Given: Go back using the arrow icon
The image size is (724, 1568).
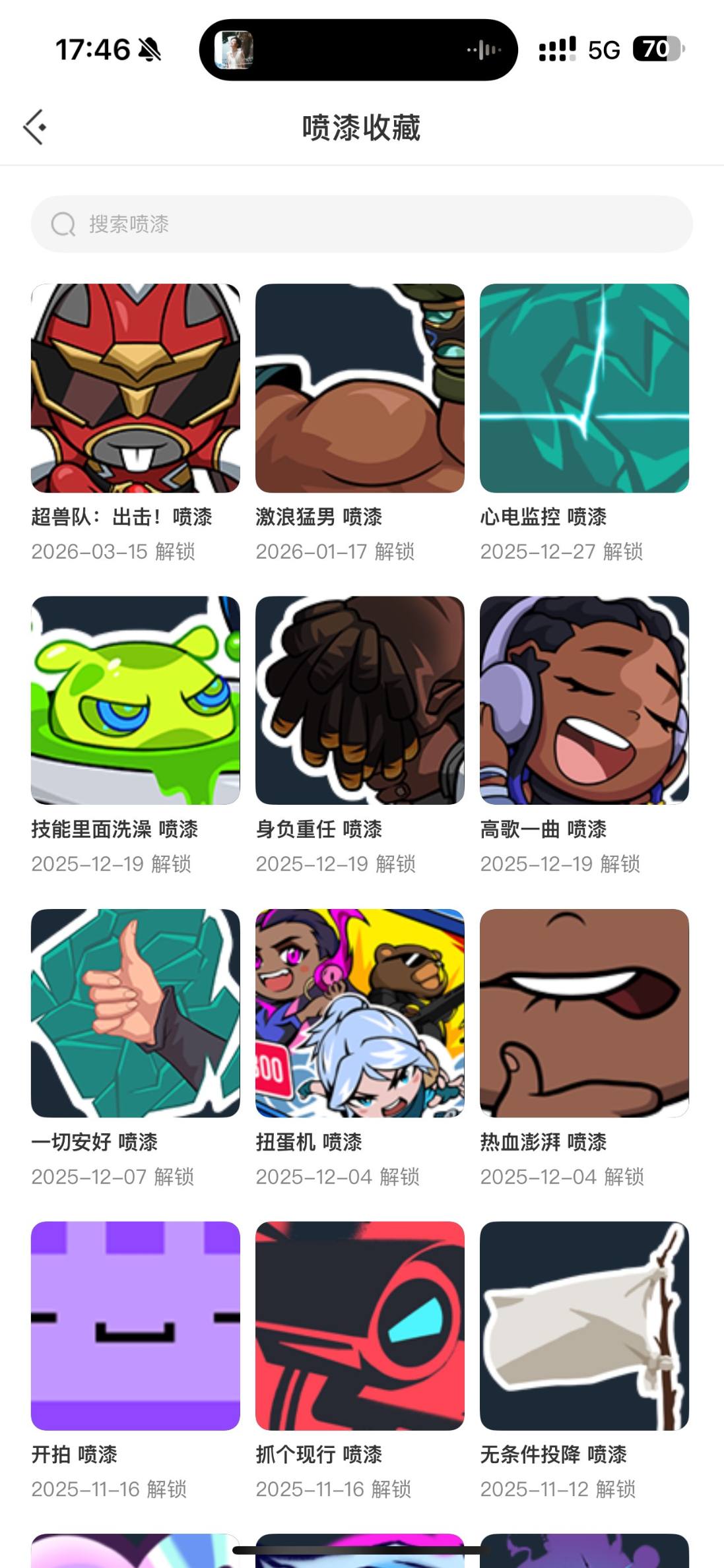Looking at the screenshot, I should (x=35, y=125).
